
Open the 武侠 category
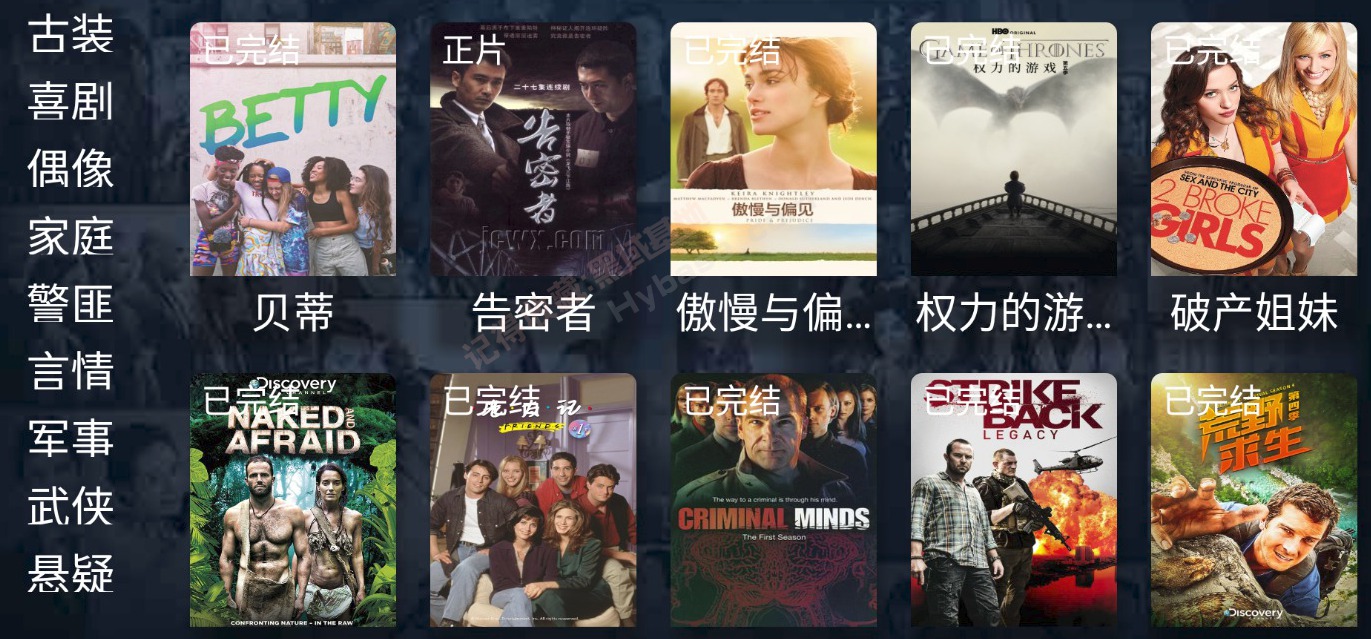(x=70, y=506)
